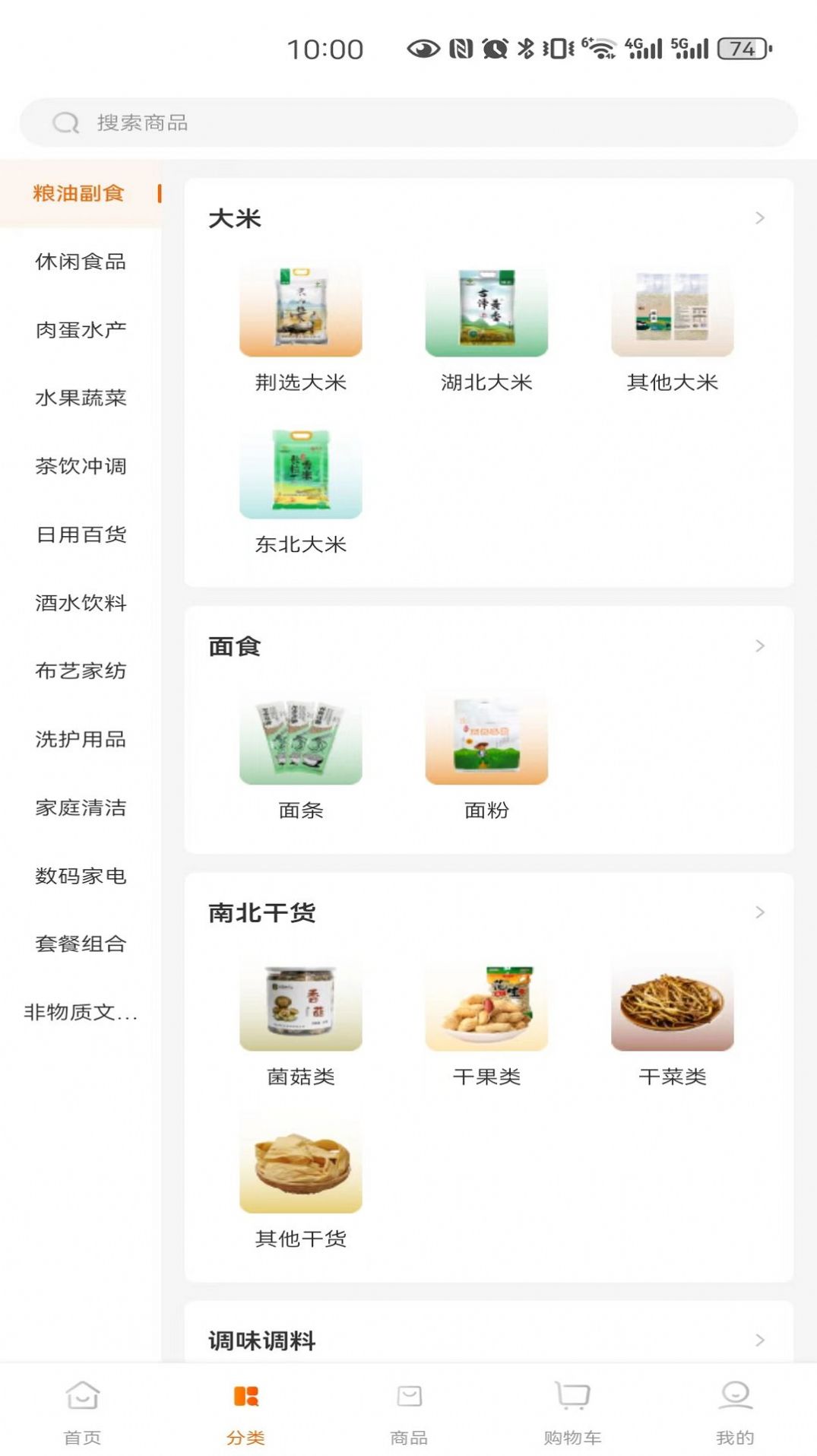This screenshot has width=817, height=1456.
Task: Expand the 大米 section chevron
Action: tap(758, 218)
